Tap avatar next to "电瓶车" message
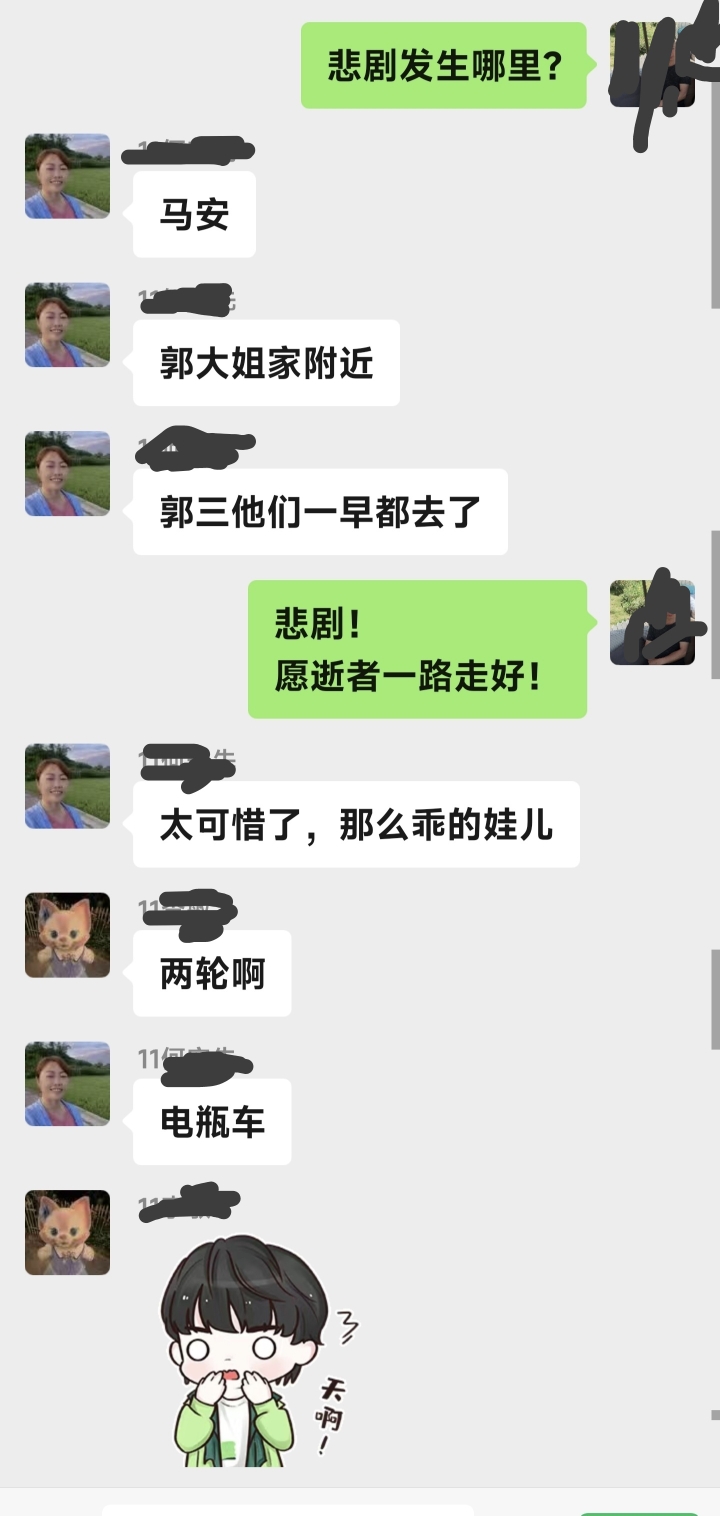 [67, 1084]
